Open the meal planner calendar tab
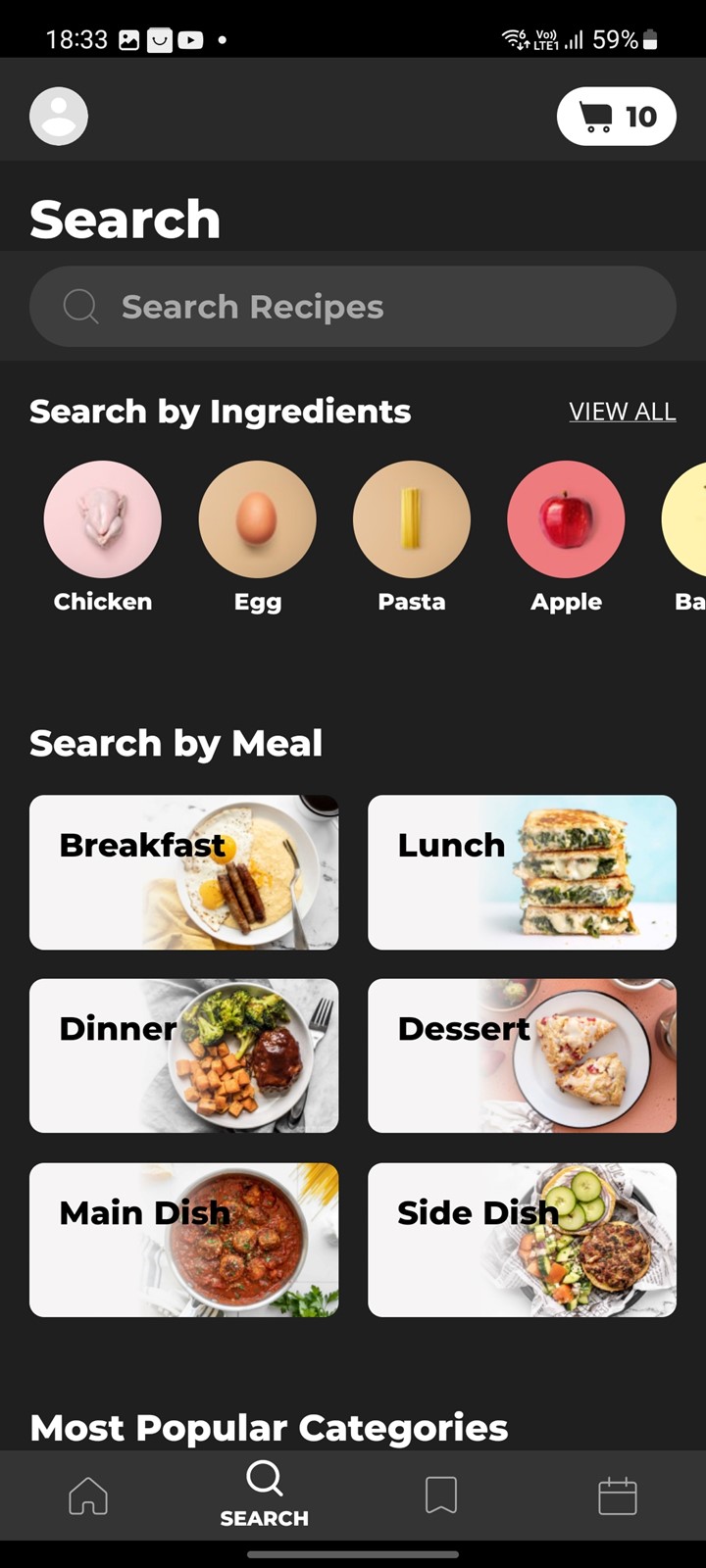The width and height of the screenshot is (706, 1568). click(x=618, y=1495)
